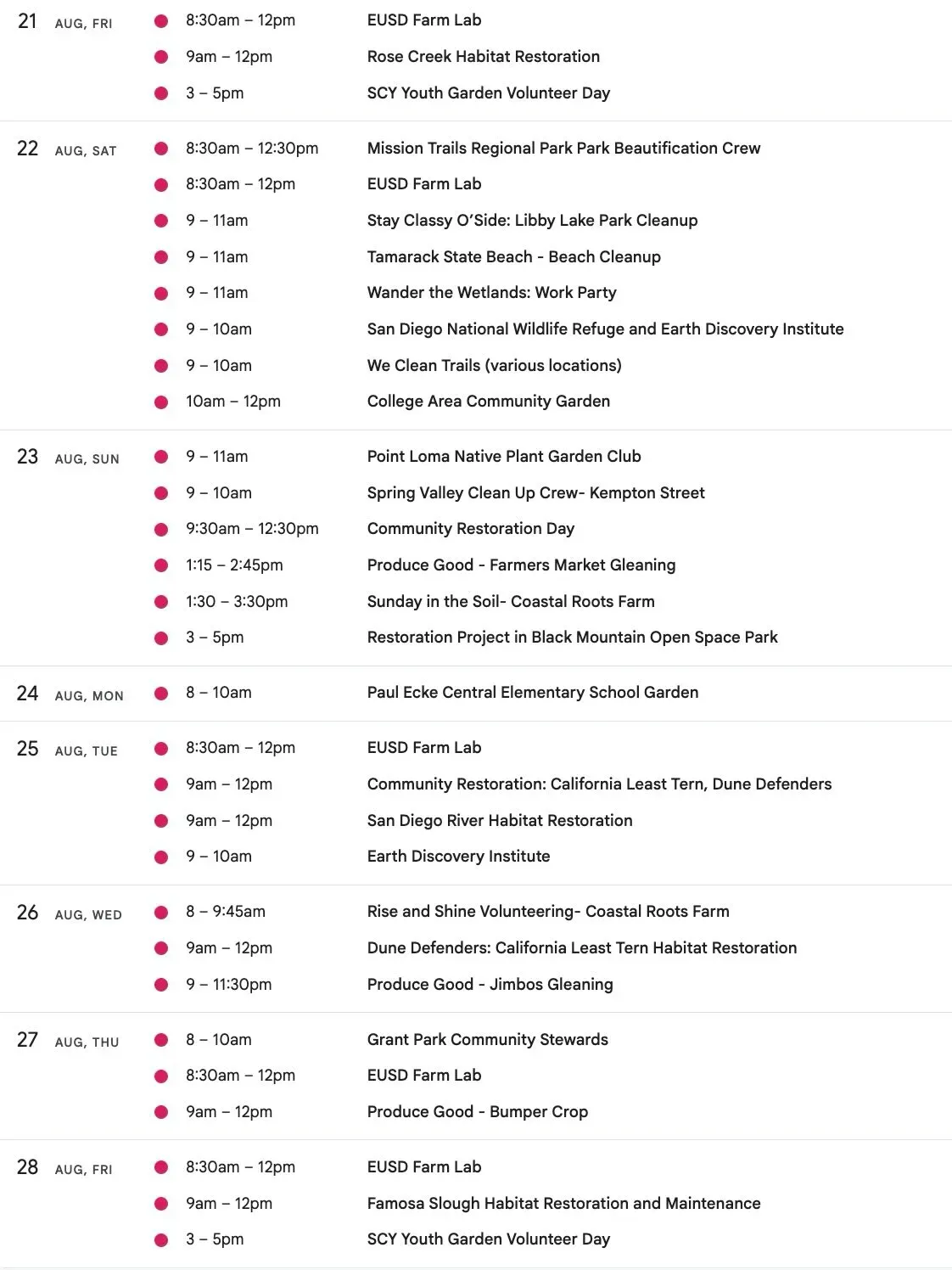Open Rise and Shine Volunteering- Coastal Roots Farm
The width and height of the screenshot is (952, 1270).
[548, 912]
